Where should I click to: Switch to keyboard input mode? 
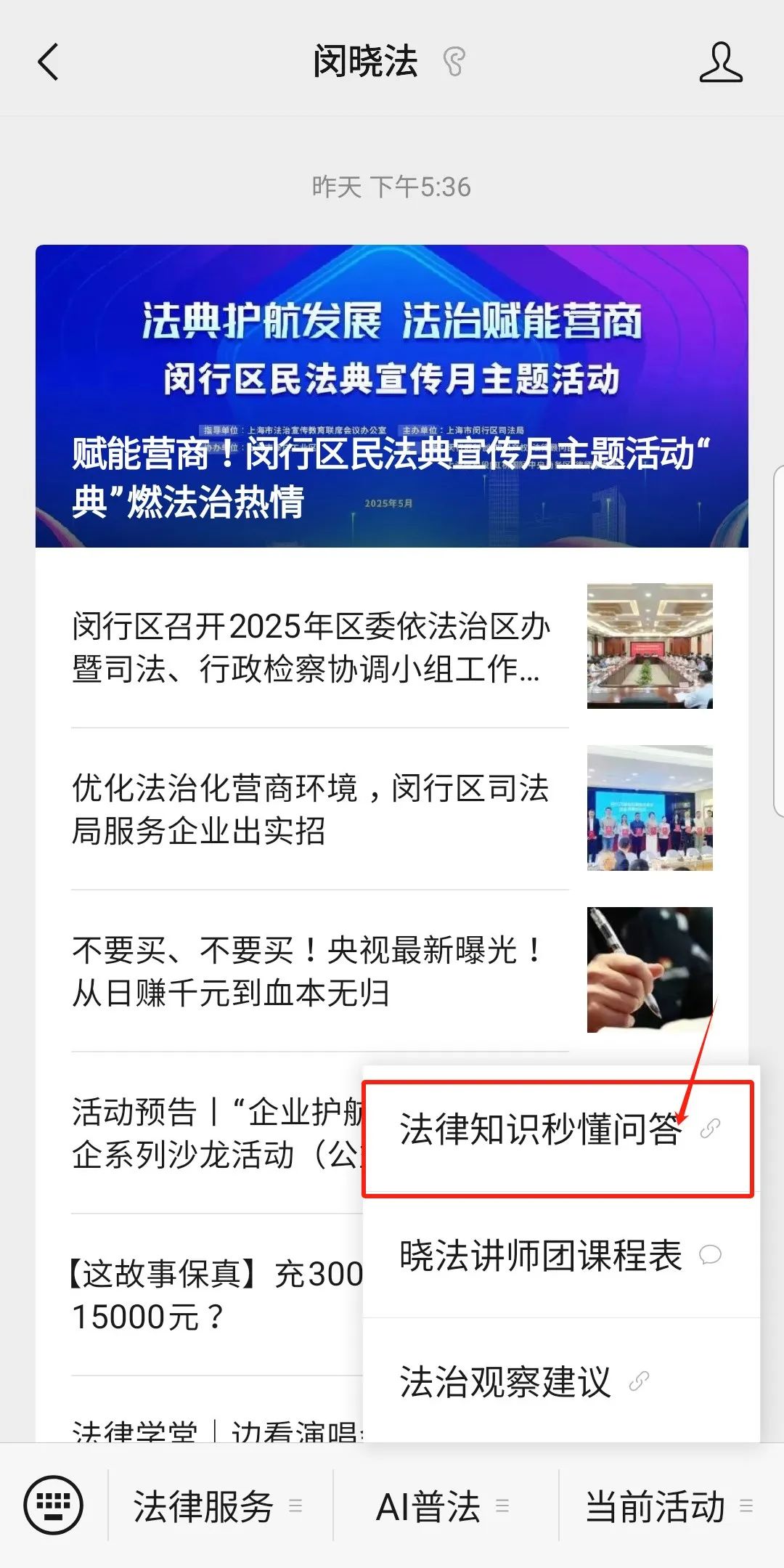coord(54,1506)
